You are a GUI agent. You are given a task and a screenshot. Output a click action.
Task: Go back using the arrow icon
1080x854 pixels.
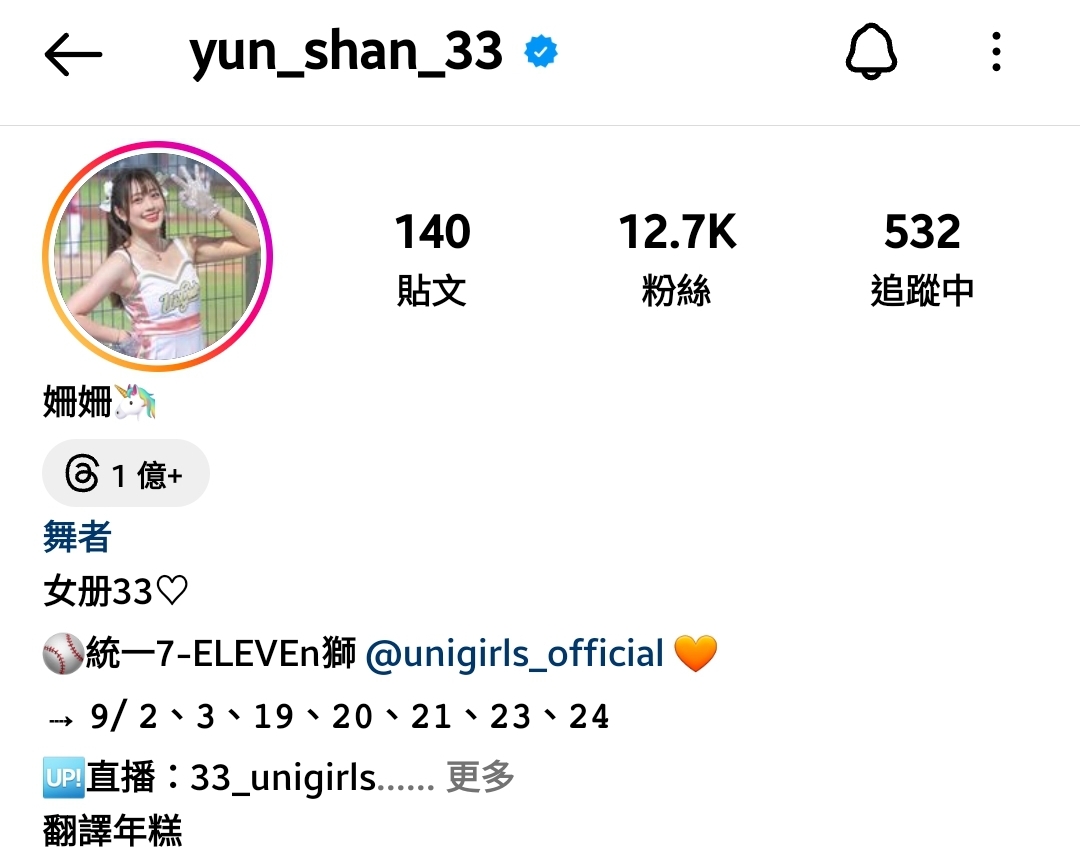[74, 54]
